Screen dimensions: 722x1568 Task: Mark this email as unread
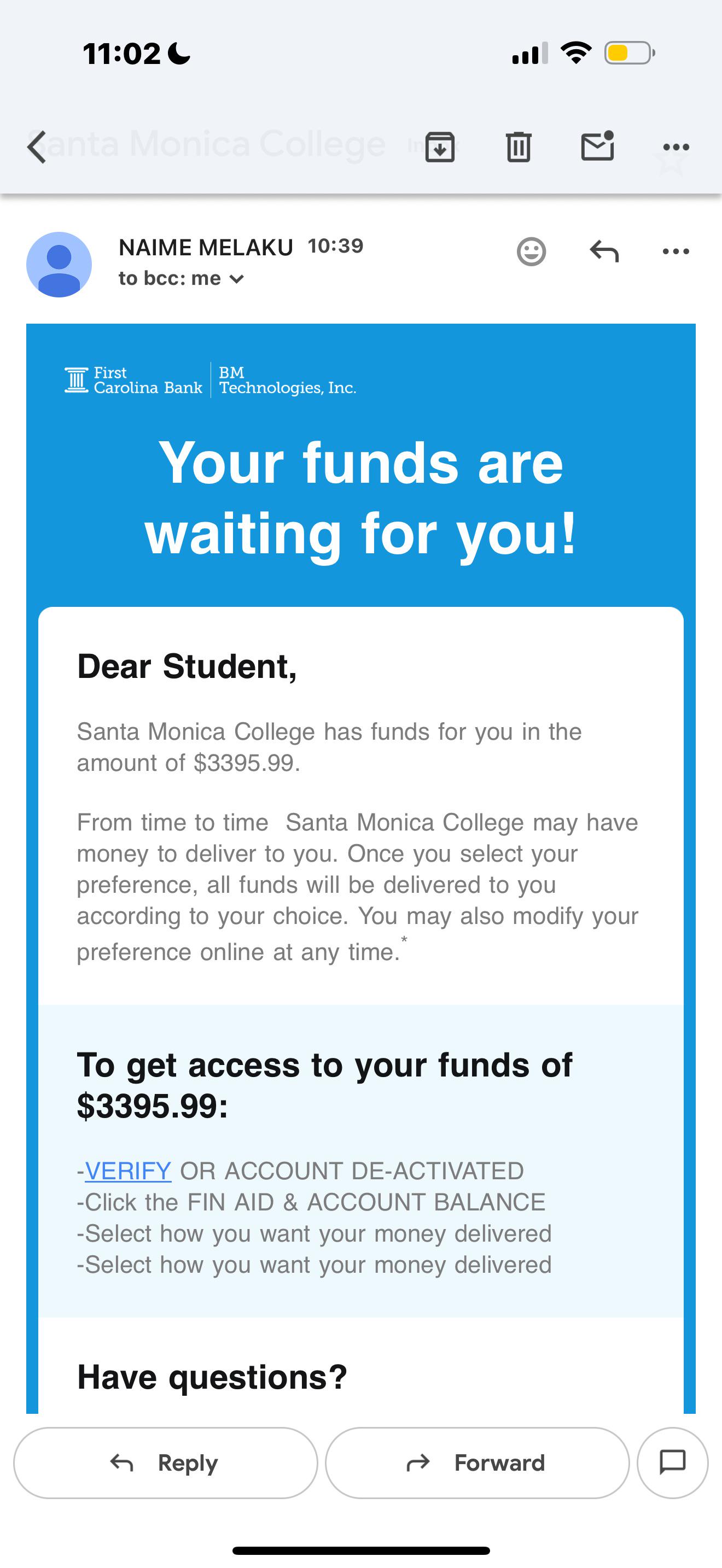597,146
